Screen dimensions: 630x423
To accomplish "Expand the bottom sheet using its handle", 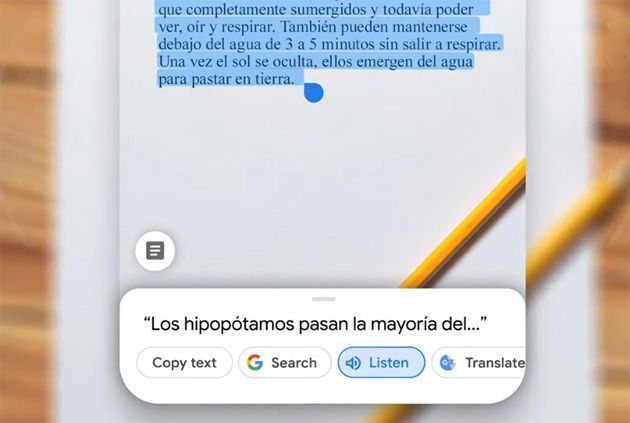I will [x=322, y=299].
